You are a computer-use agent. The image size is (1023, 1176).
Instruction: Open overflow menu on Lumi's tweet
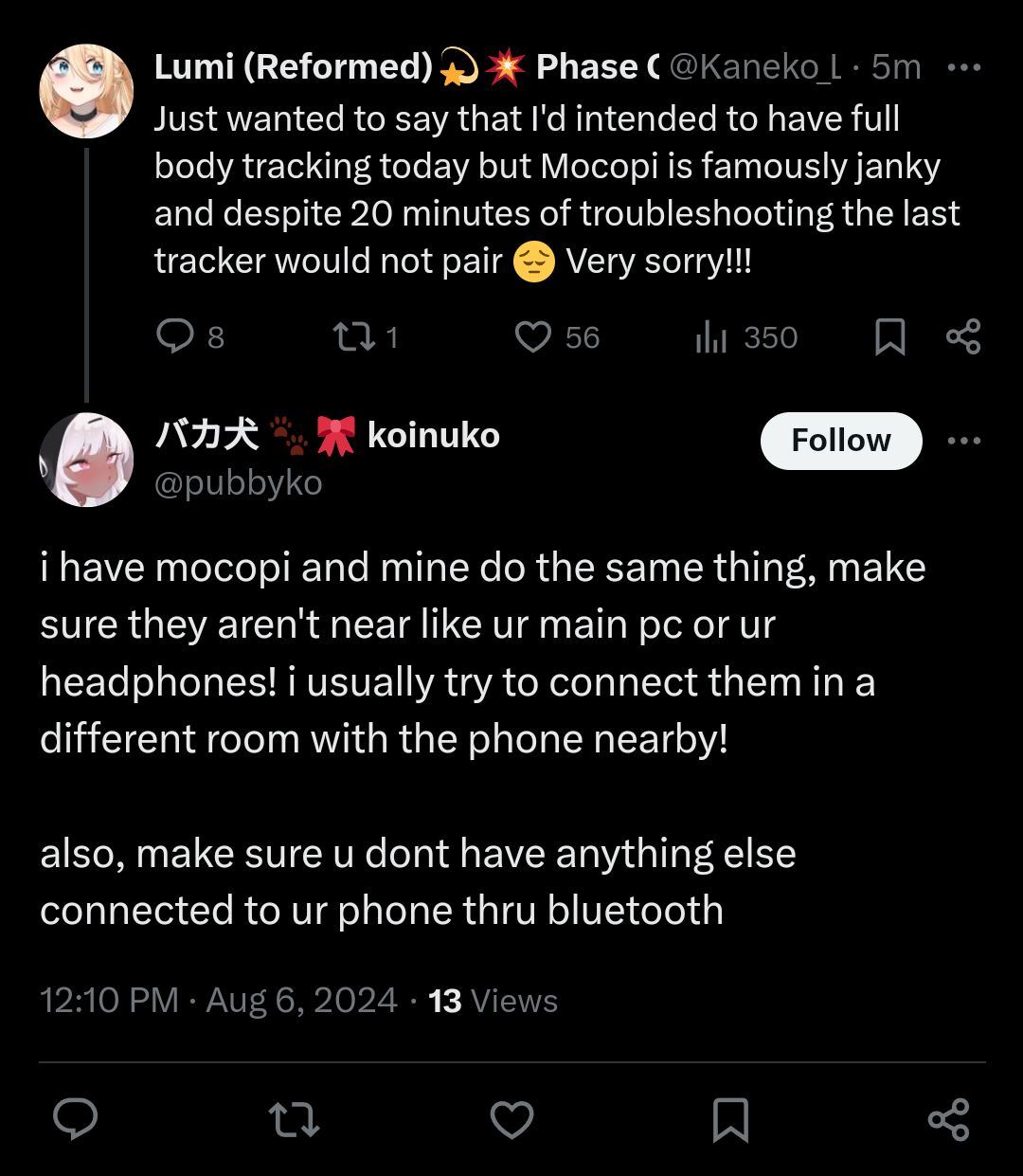(963, 67)
